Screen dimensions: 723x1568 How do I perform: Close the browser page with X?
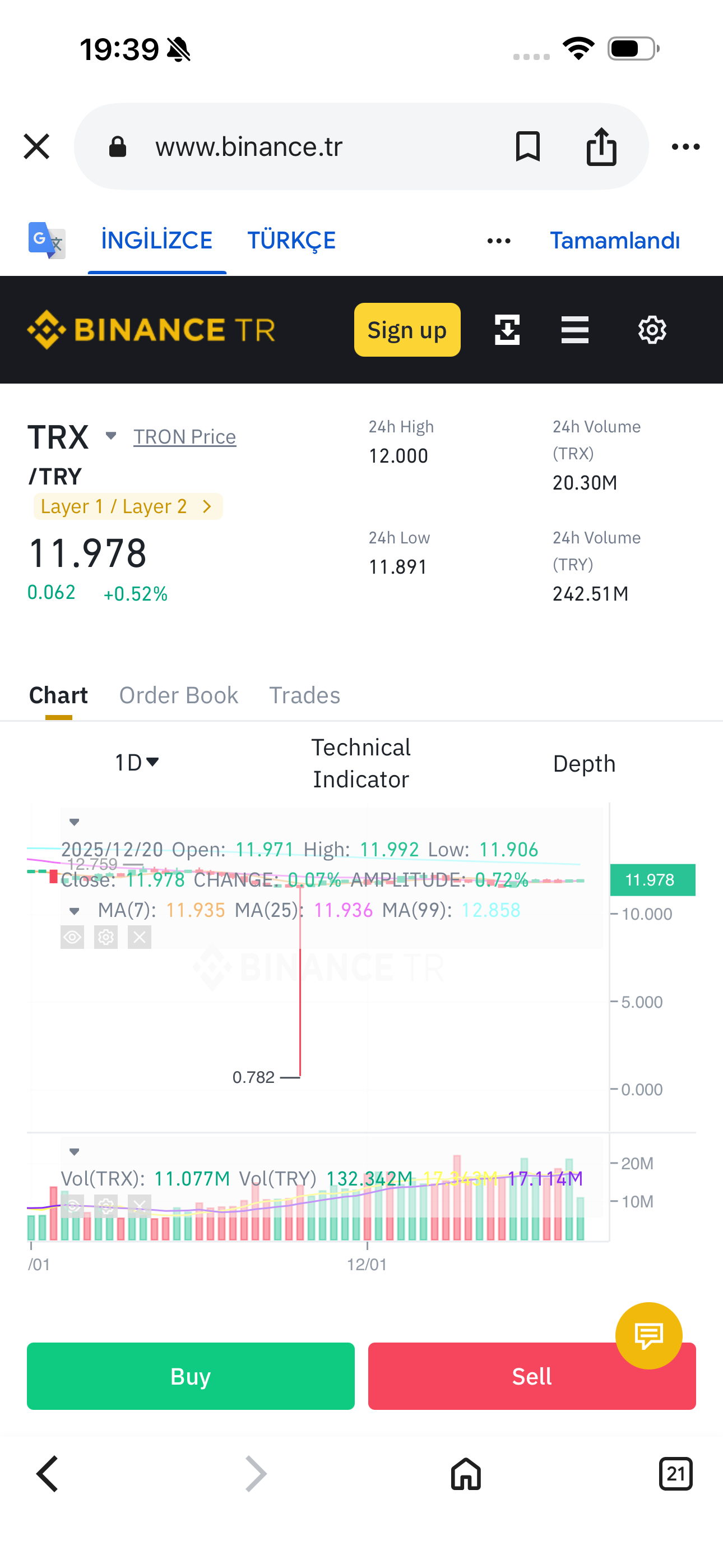click(36, 147)
